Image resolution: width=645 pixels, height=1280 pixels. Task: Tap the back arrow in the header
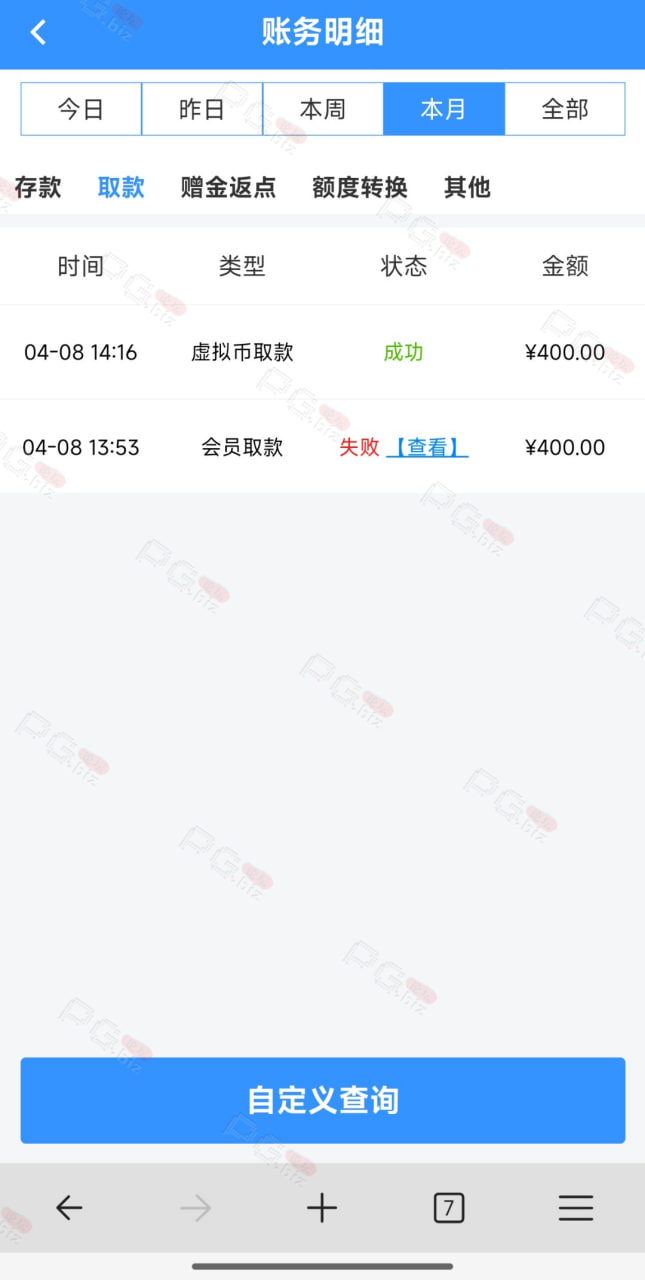pos(38,32)
